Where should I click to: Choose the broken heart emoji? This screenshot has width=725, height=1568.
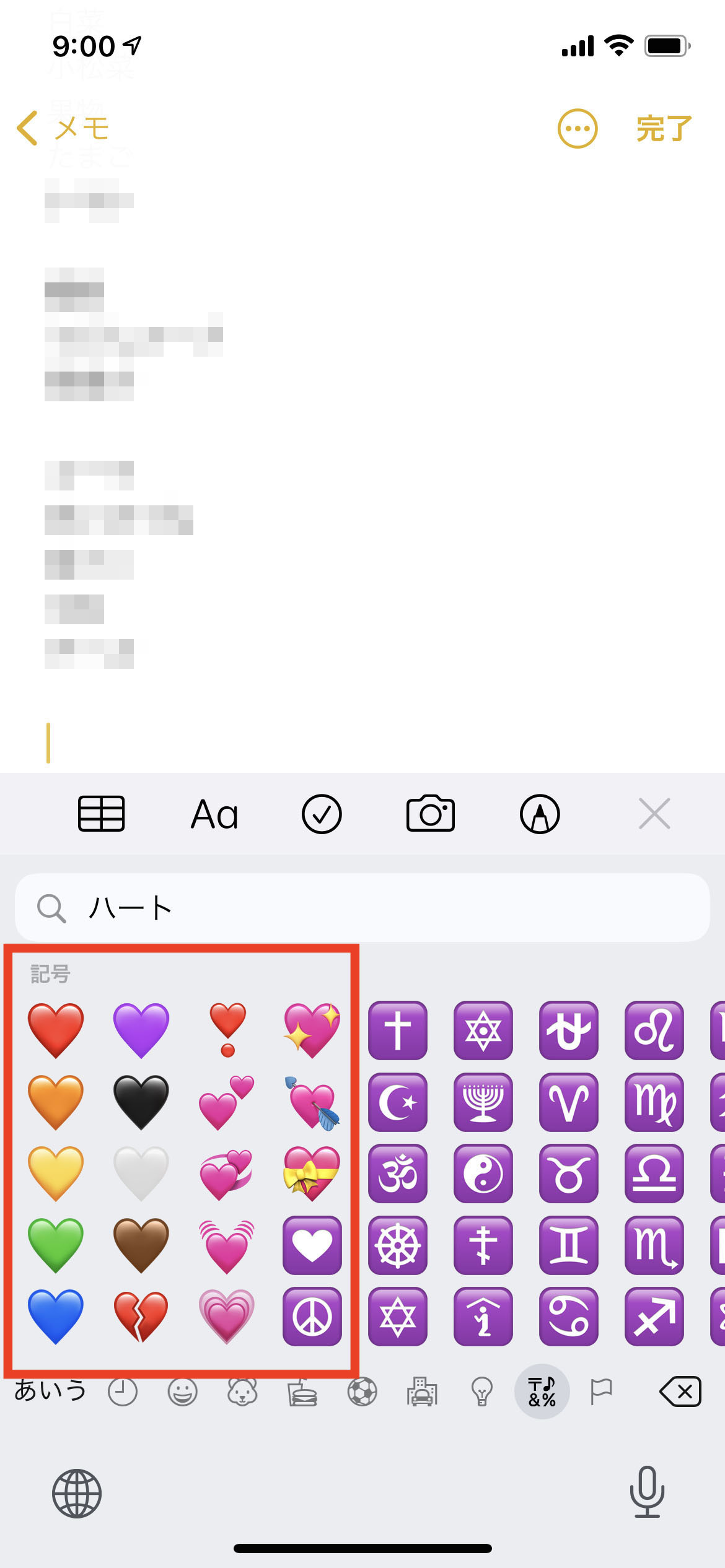pos(141,1317)
